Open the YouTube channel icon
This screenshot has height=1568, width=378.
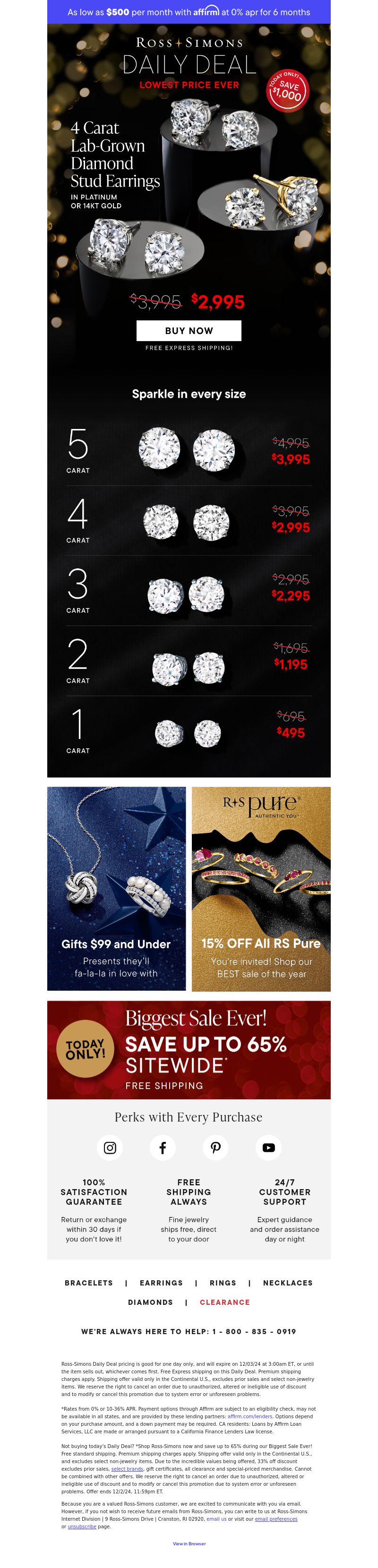[268, 1148]
